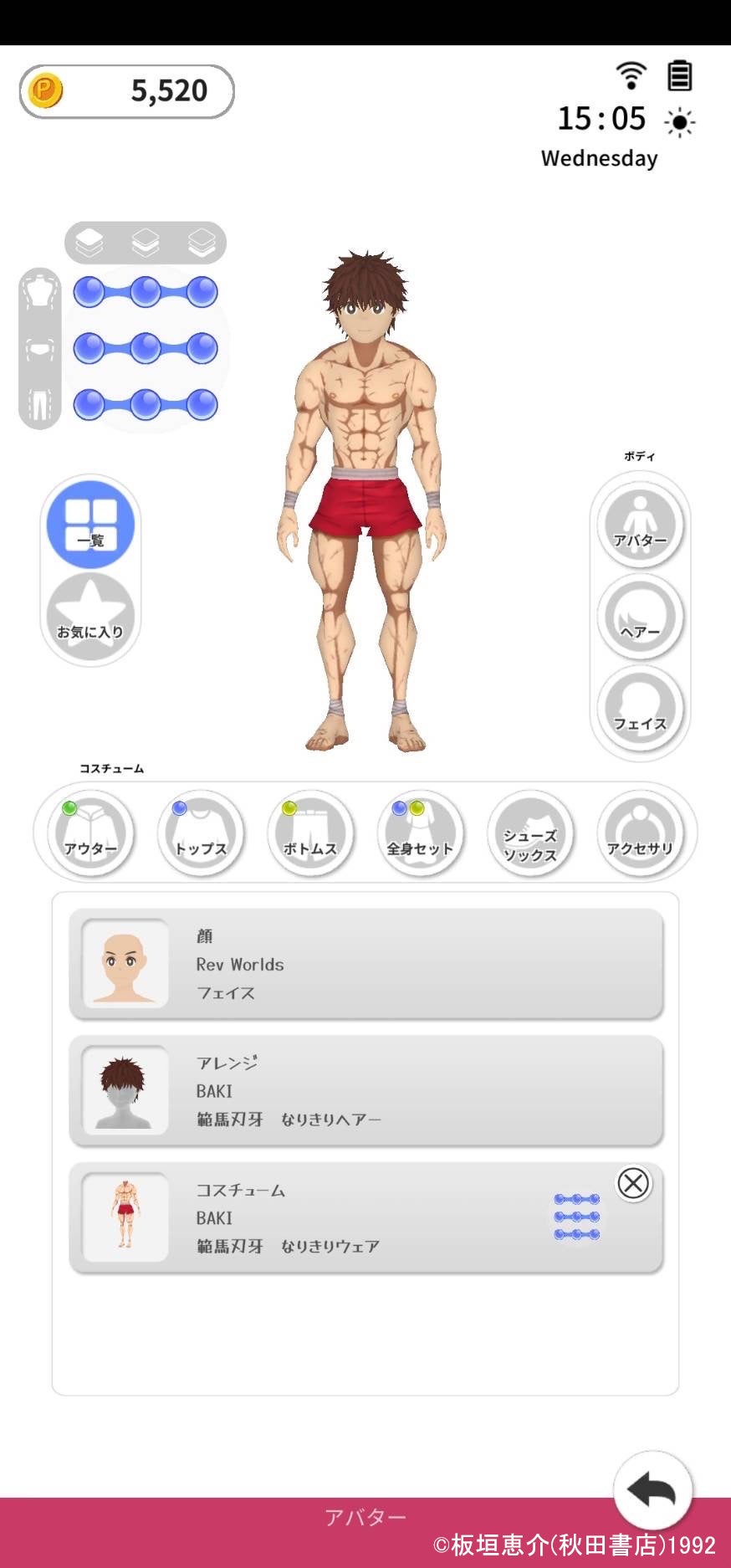Click the 5,520 coin balance display
731x1568 pixels.
125,90
